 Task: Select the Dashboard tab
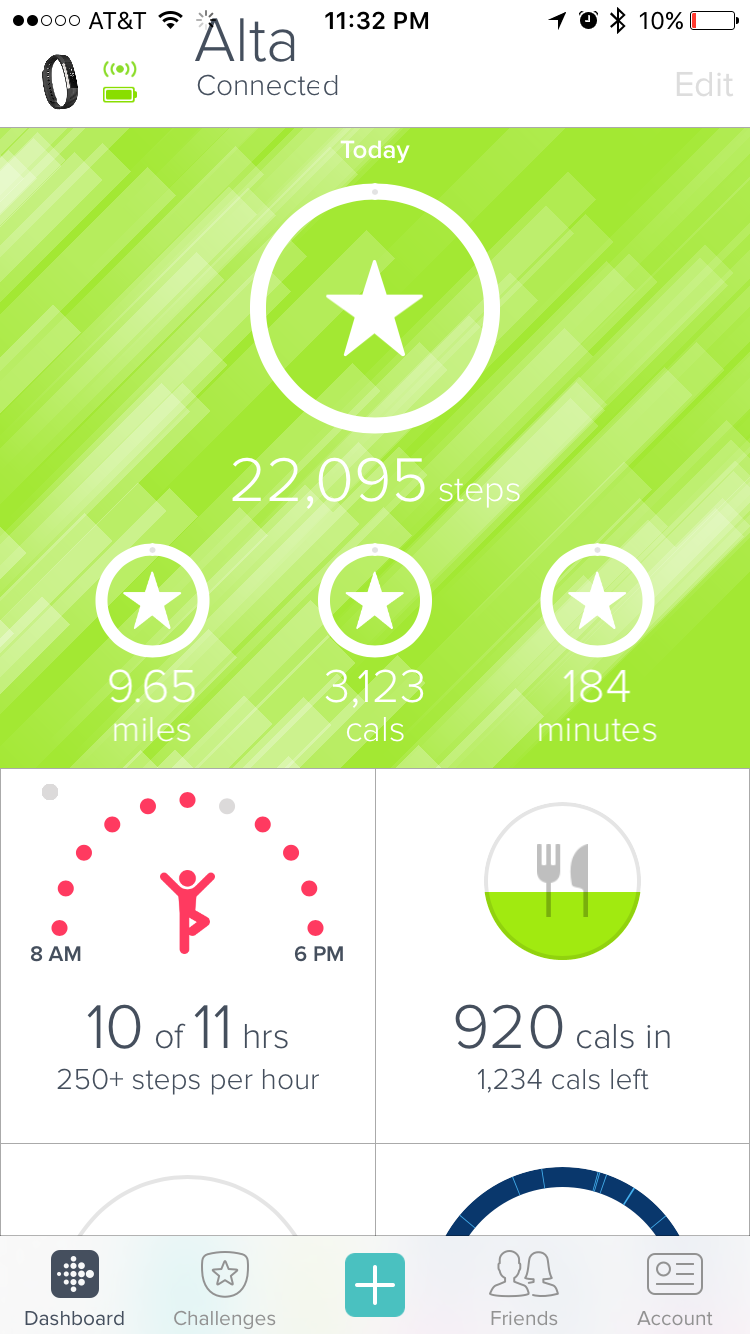pos(75,1288)
